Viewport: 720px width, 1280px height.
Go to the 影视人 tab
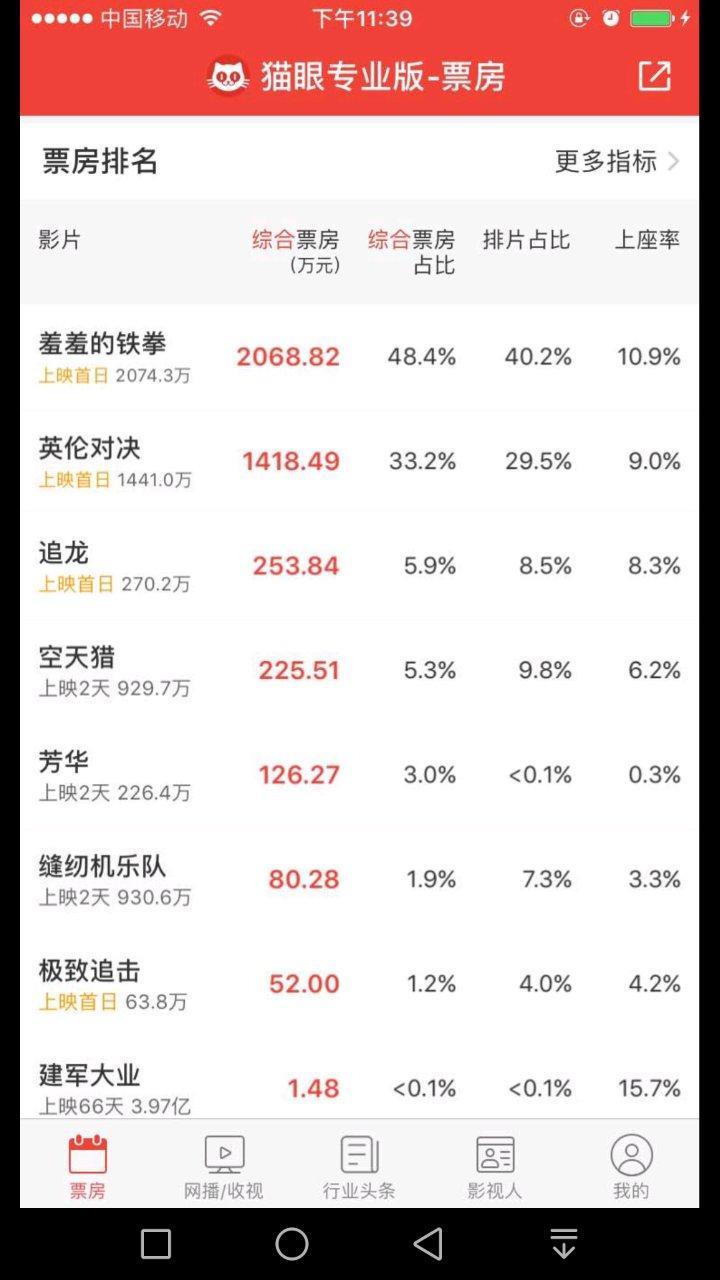coord(495,1166)
